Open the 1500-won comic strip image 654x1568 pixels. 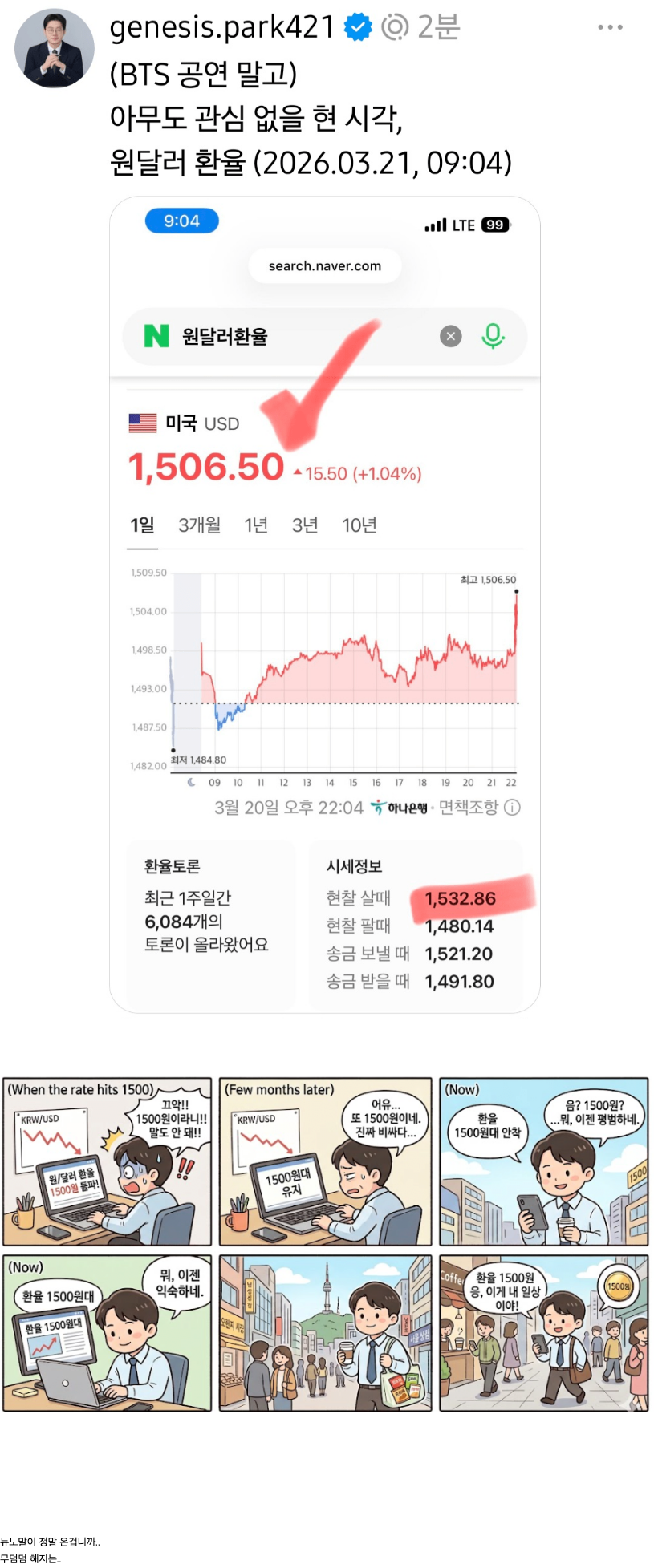click(325, 1244)
